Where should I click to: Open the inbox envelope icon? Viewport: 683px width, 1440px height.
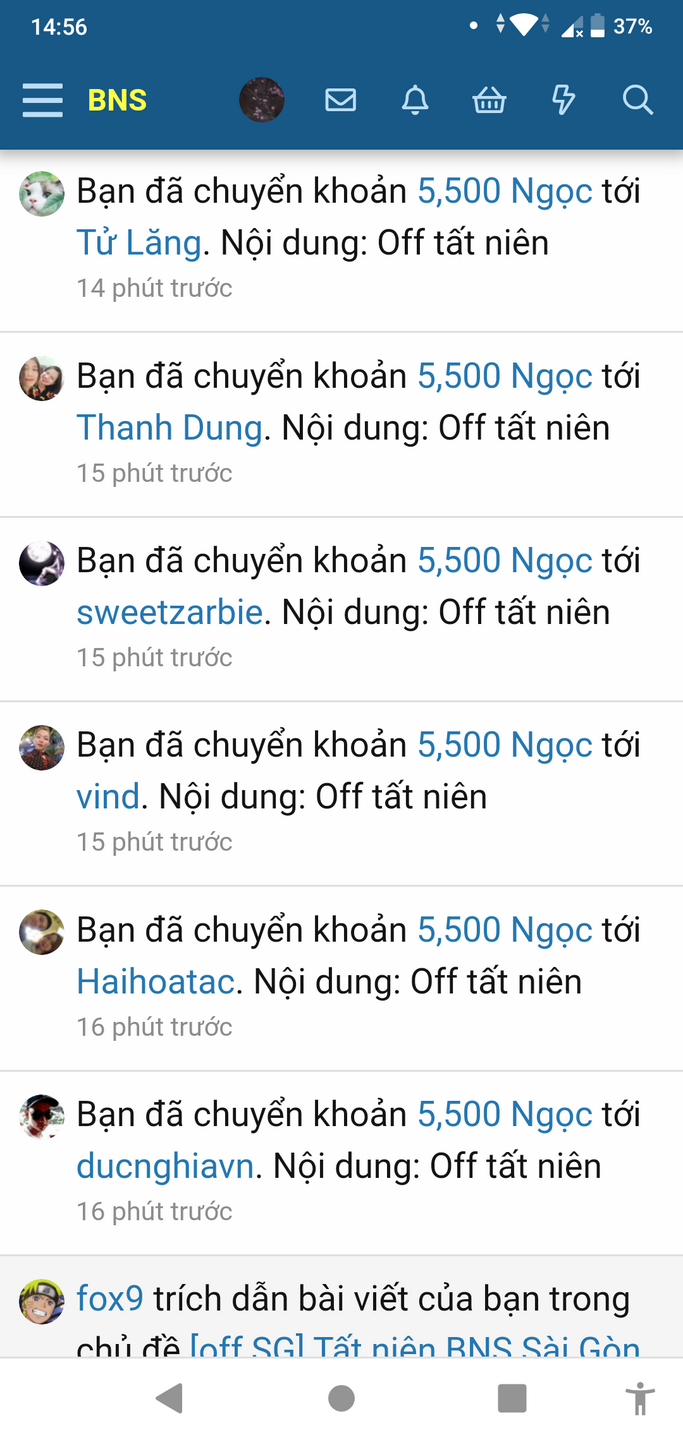[x=341, y=100]
